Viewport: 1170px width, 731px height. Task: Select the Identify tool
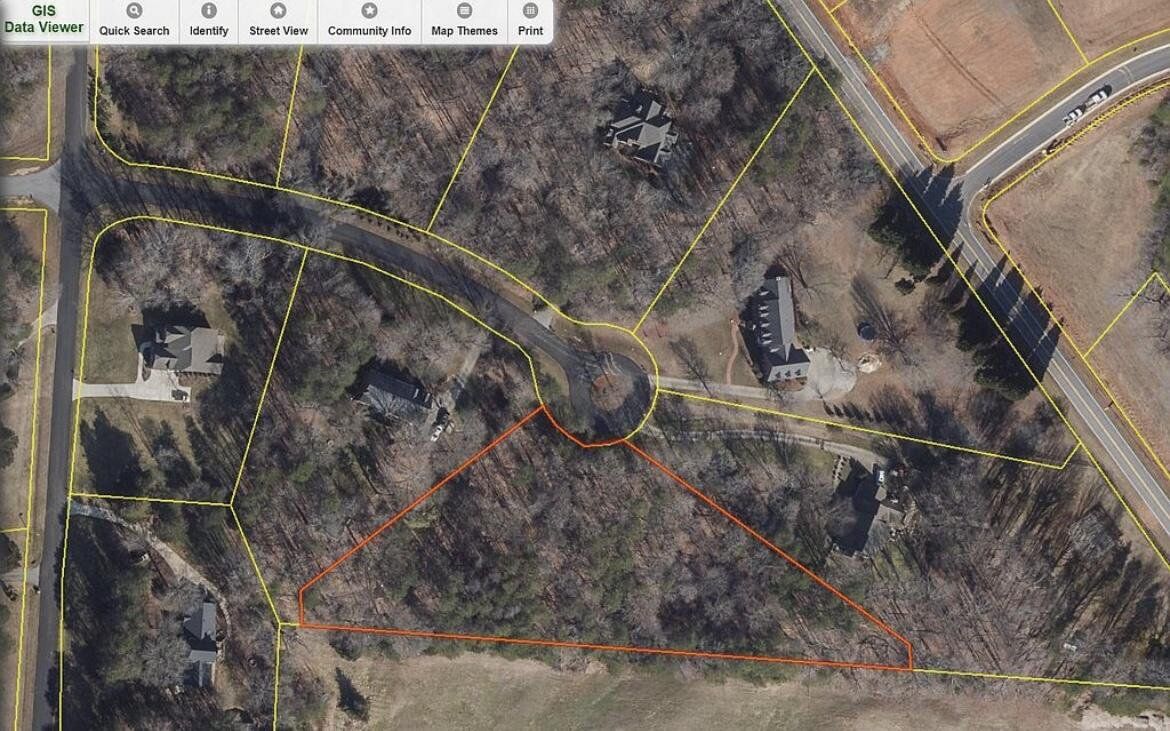209,20
